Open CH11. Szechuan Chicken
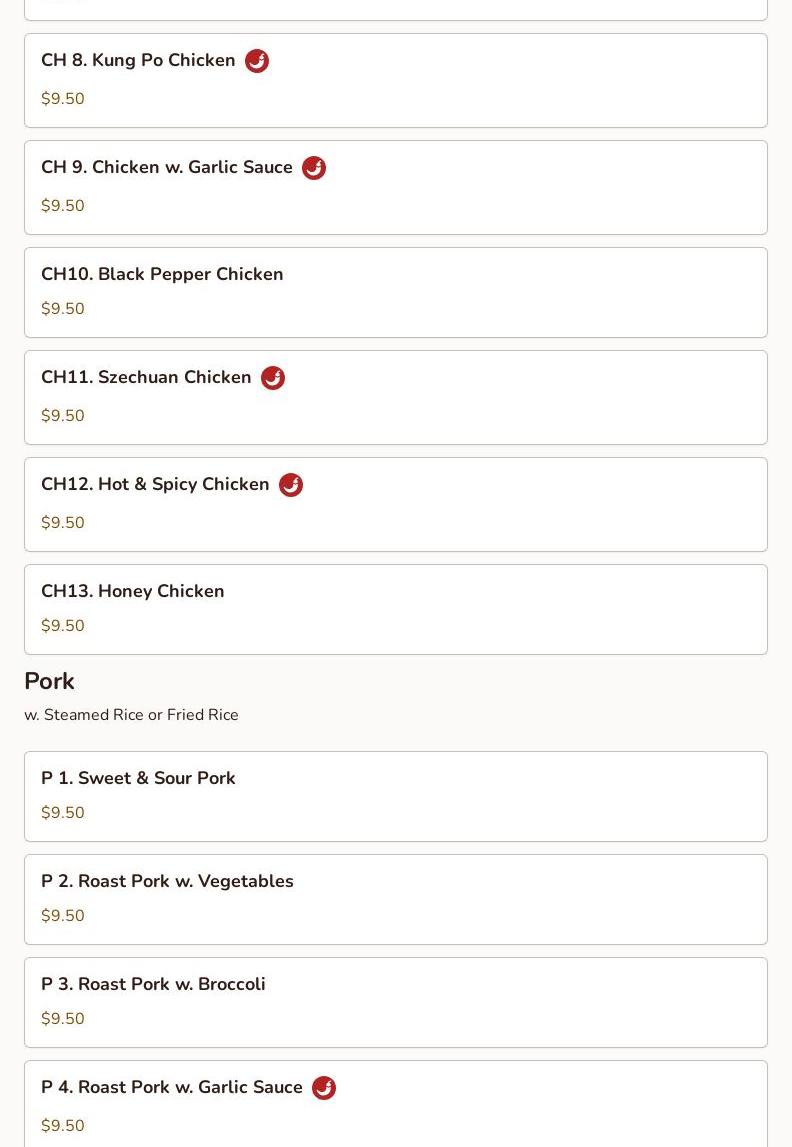Image resolution: width=792 pixels, height=1147 pixels. (395, 397)
